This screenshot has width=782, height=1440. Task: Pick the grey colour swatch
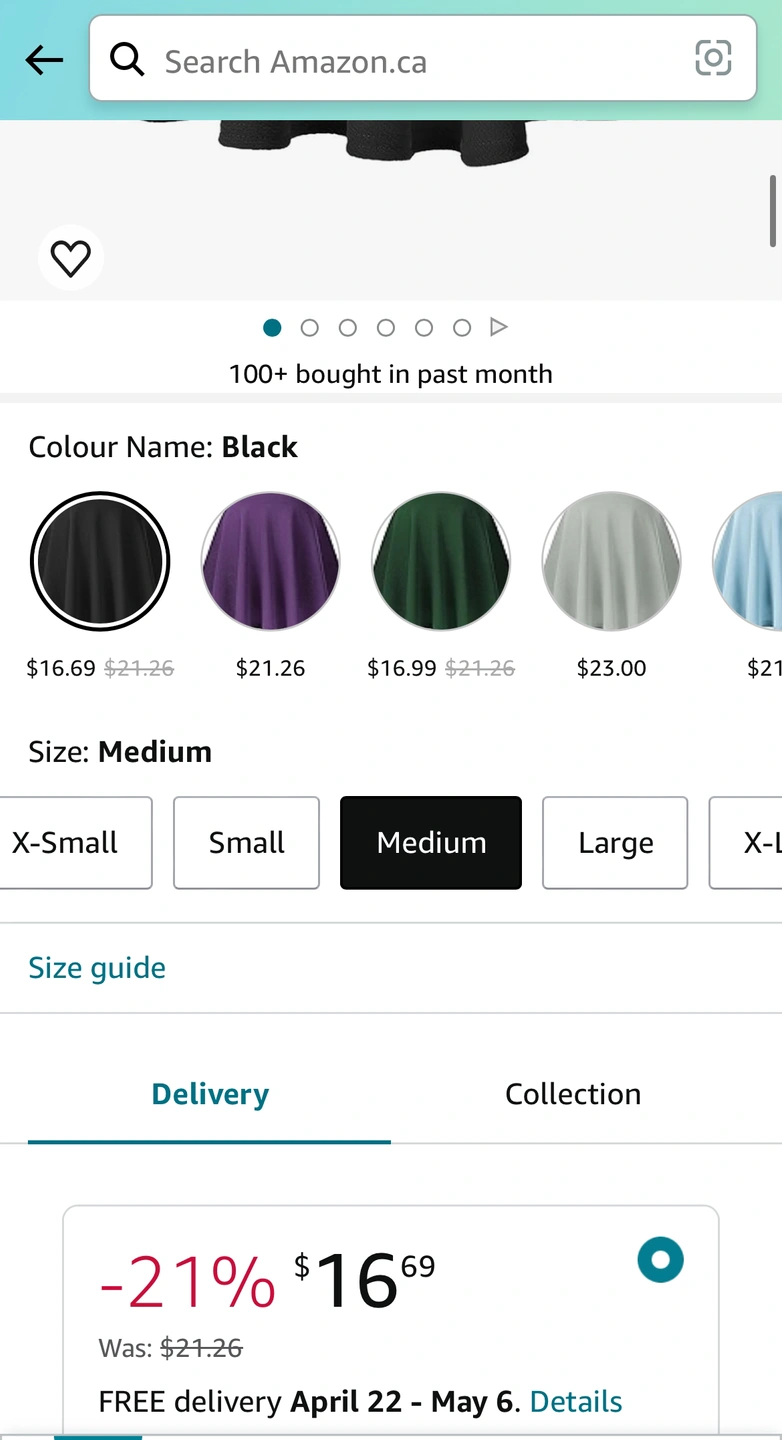coord(611,561)
